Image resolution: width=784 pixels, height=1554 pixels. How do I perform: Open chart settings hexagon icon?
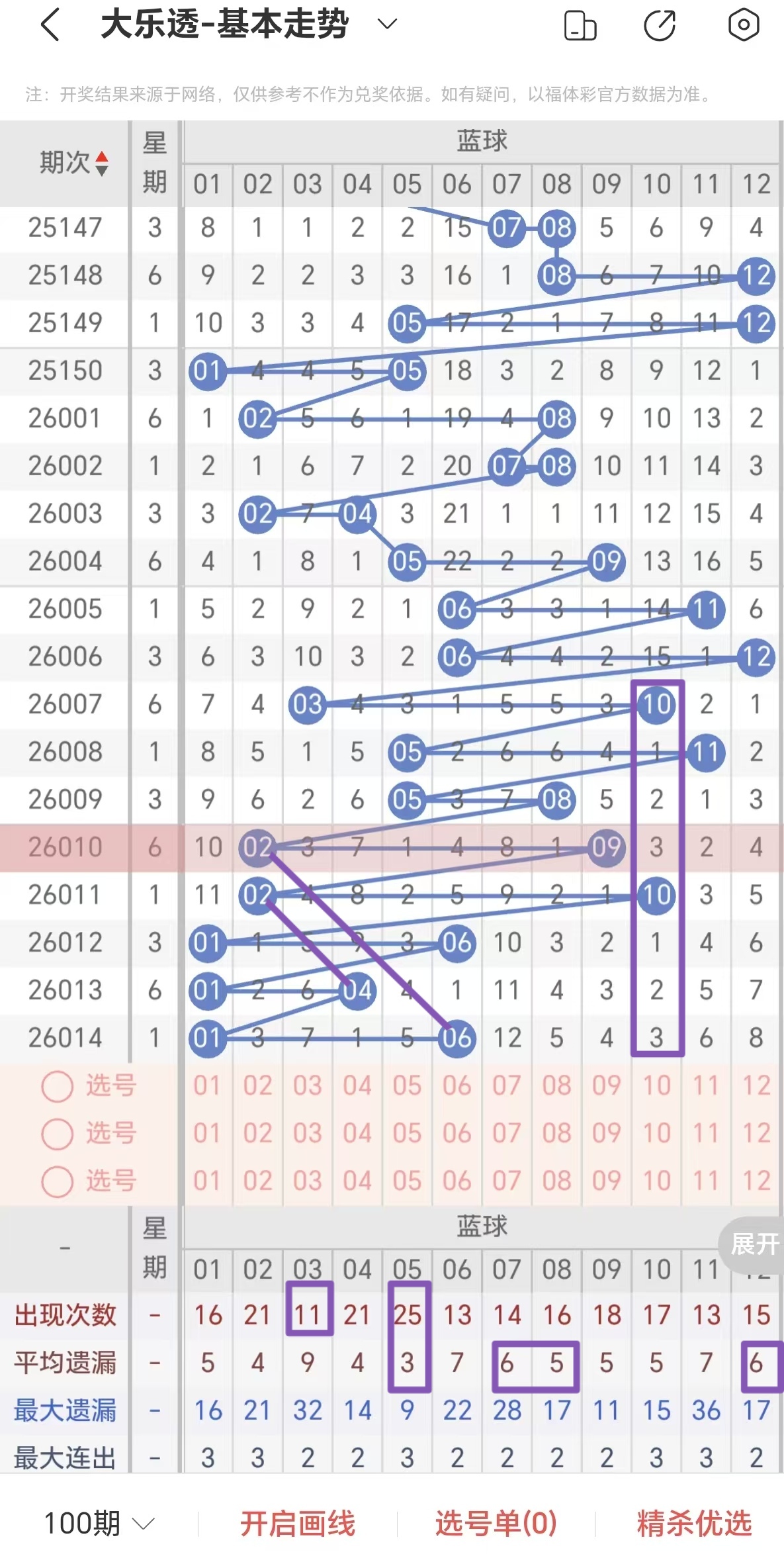point(743,25)
